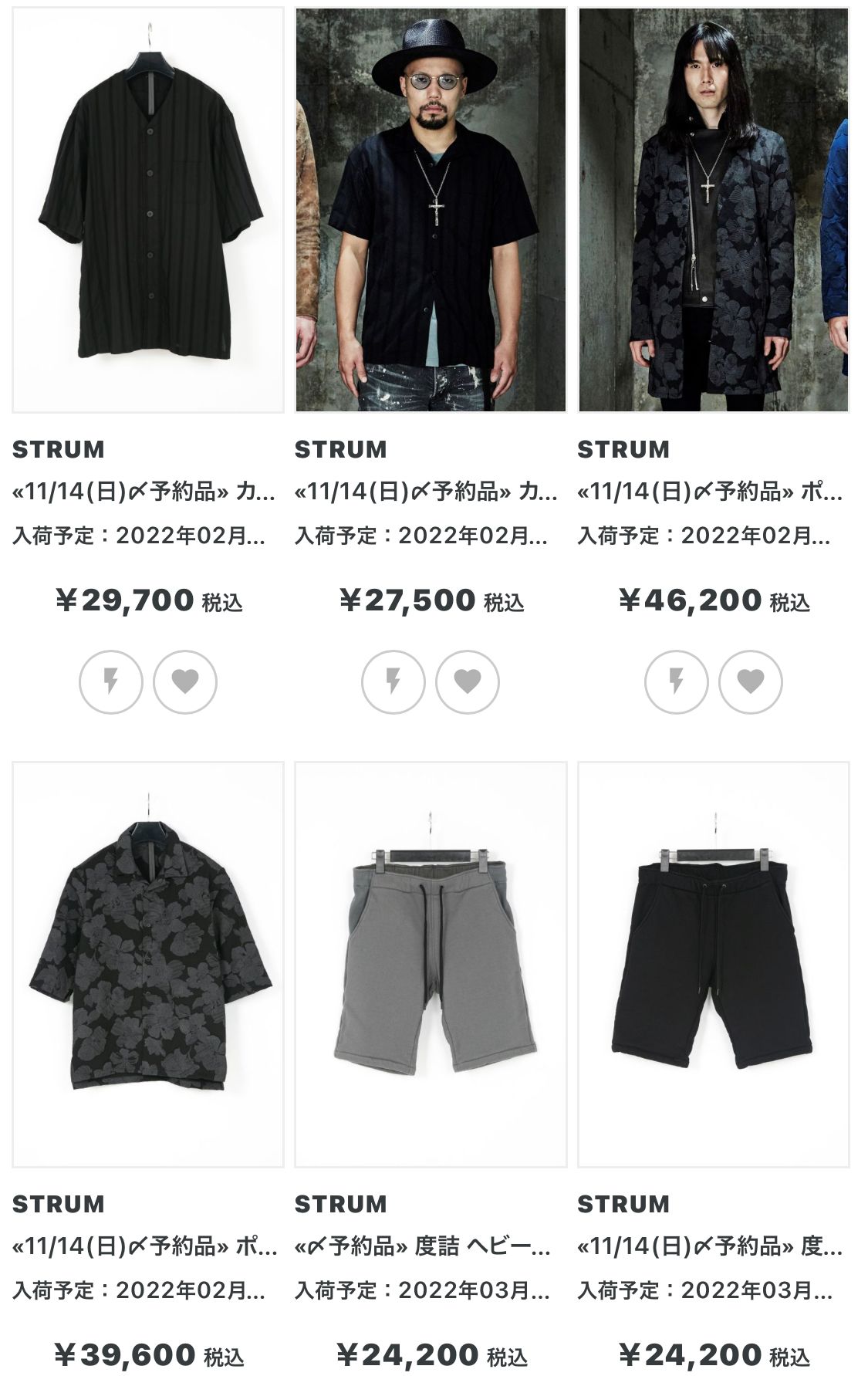868x1376 pixels.
Task: Open the ¥46,200 floral long coat product
Action: pos(713,210)
